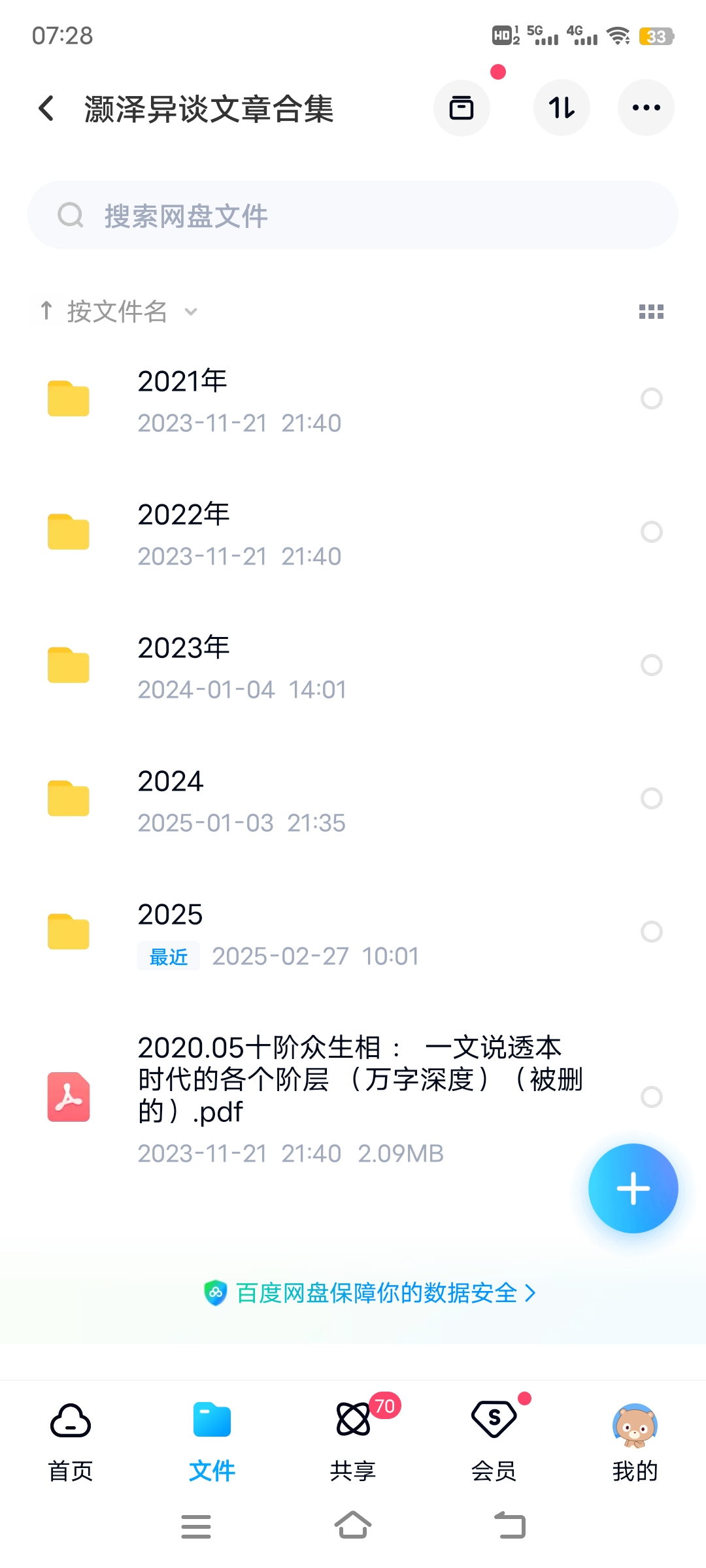Open 百度网盘保障你的数据安全 link
Image resolution: width=706 pixels, height=1568 pixels.
pyautogui.click(x=370, y=1293)
